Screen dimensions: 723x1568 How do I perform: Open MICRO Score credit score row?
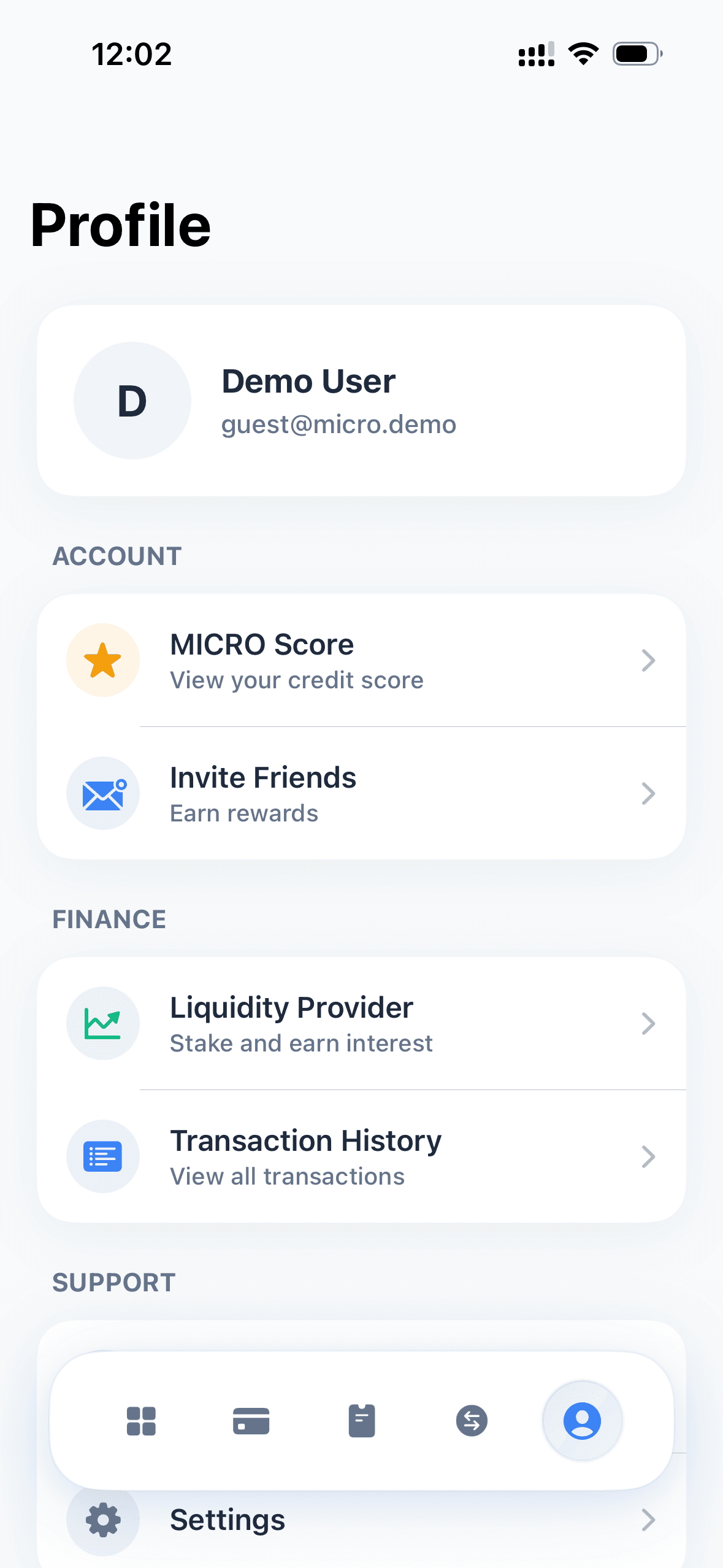361,661
